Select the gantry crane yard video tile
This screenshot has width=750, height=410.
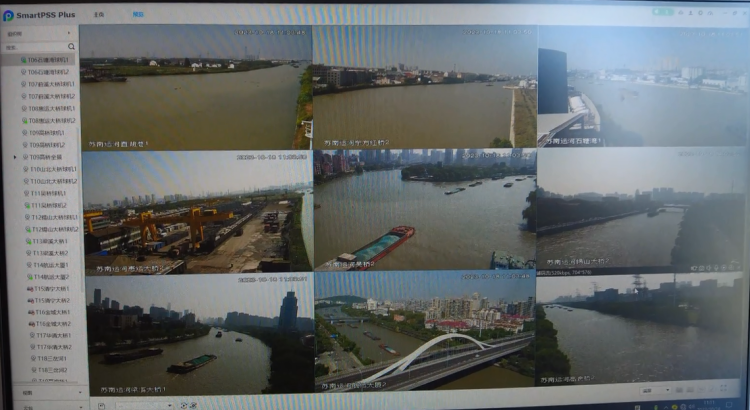196,212
